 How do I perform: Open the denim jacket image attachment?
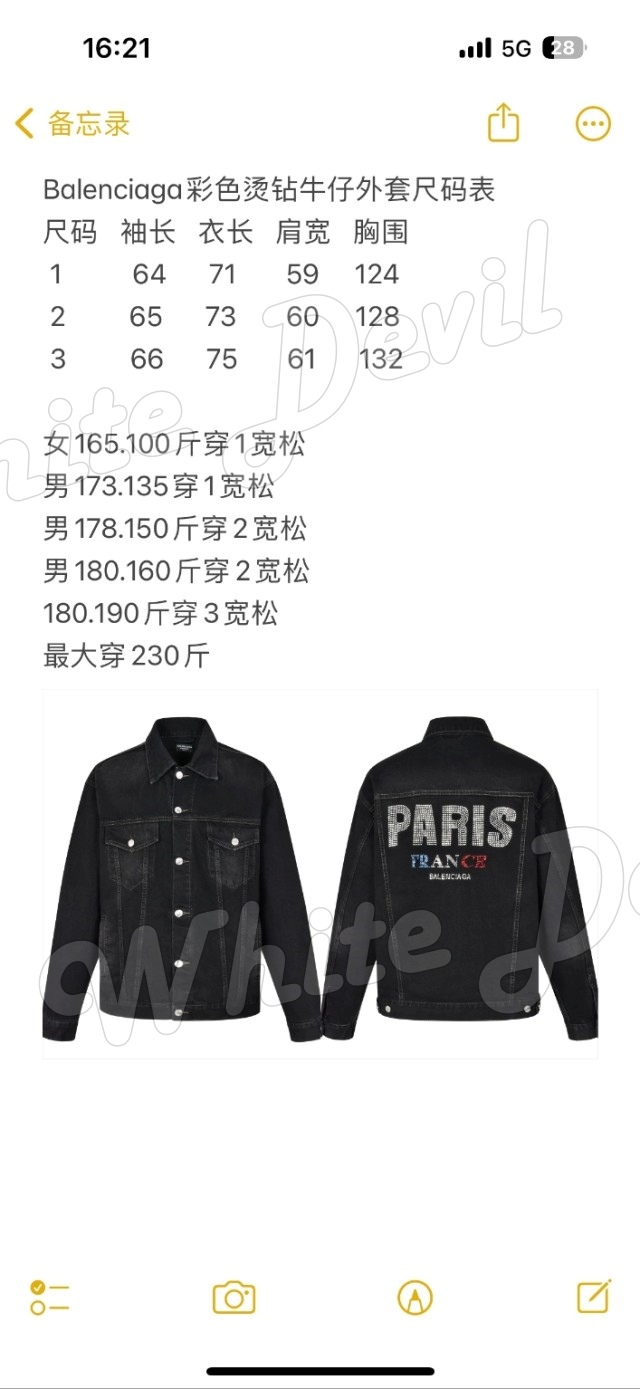coord(320,873)
